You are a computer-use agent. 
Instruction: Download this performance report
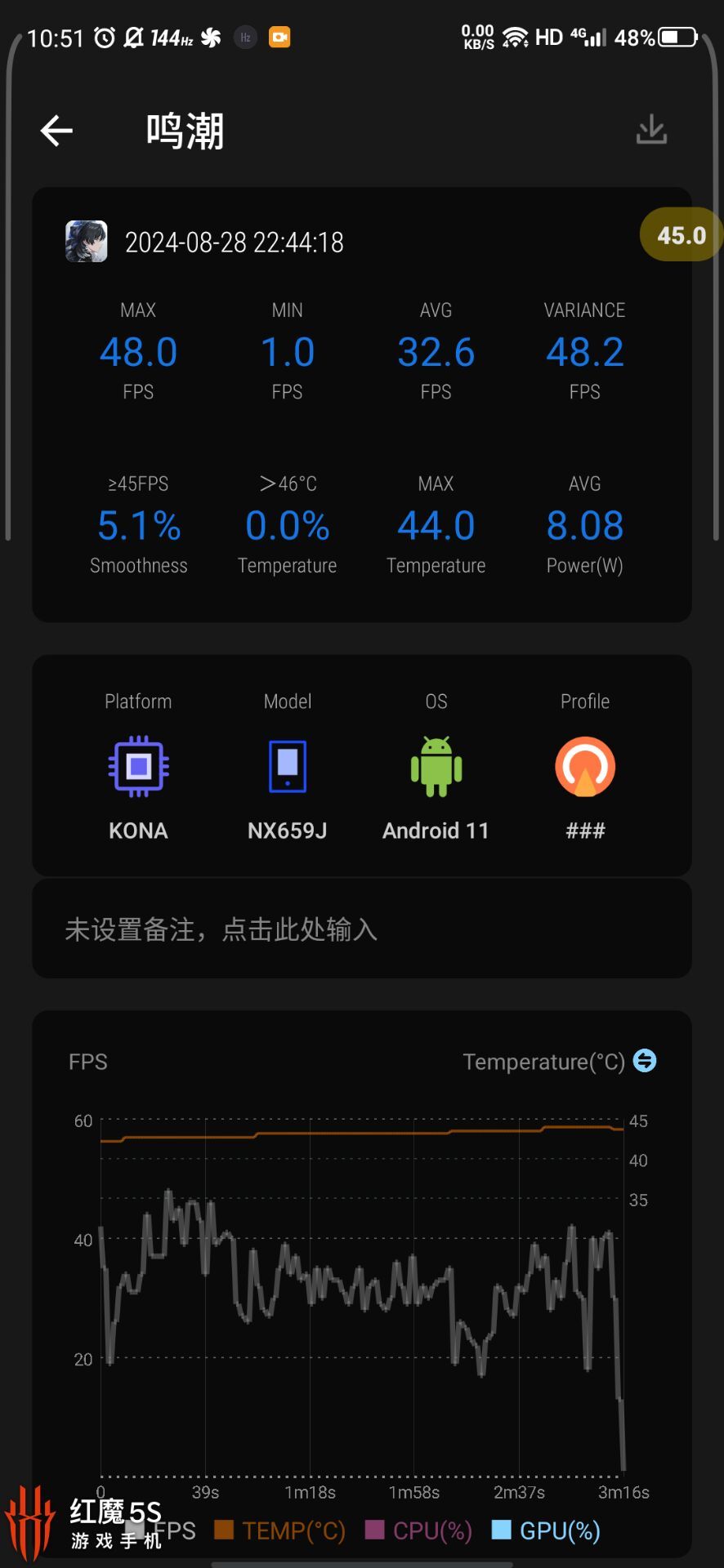coord(651,130)
